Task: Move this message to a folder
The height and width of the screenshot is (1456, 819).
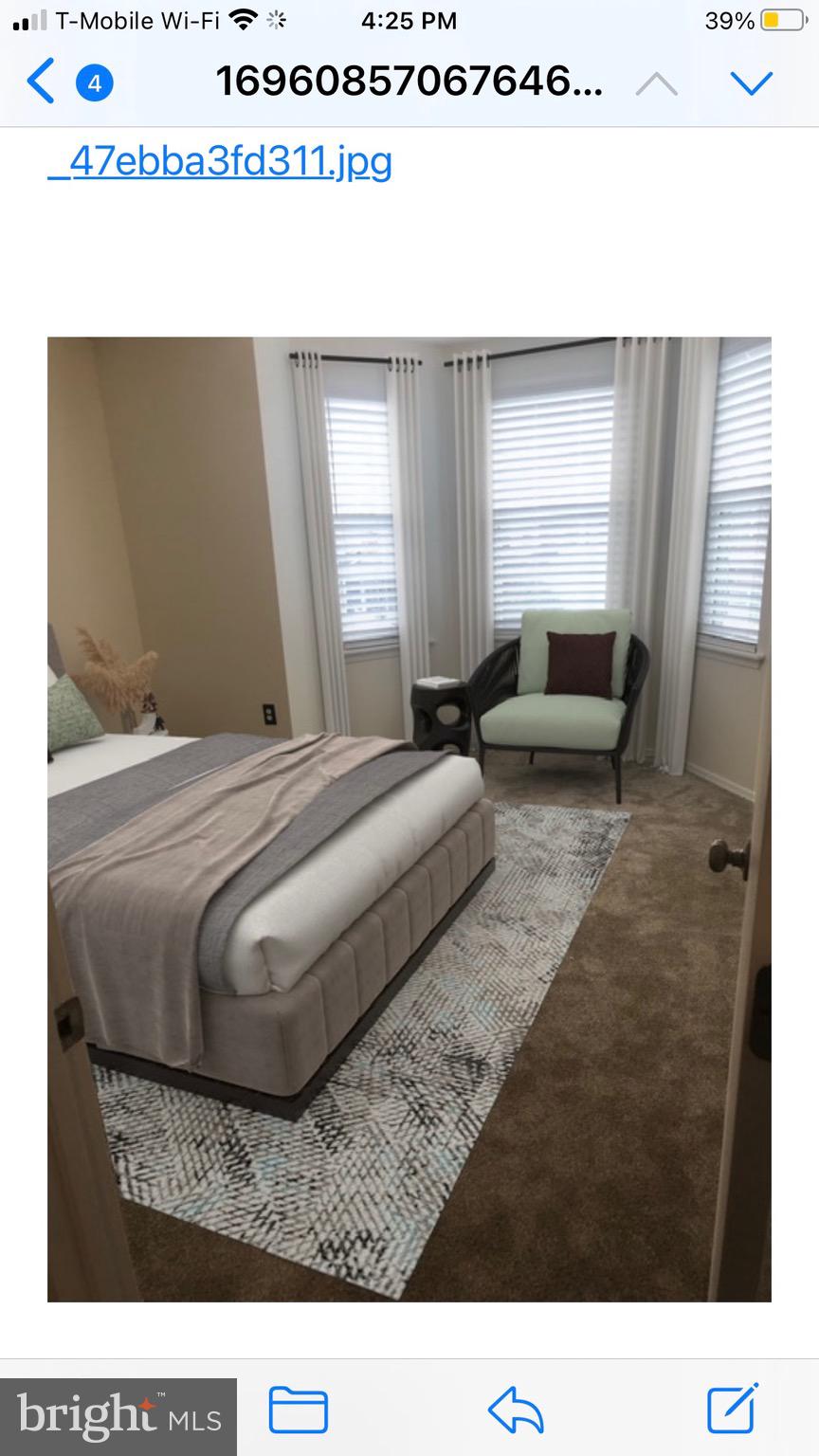Action: coord(299,1410)
